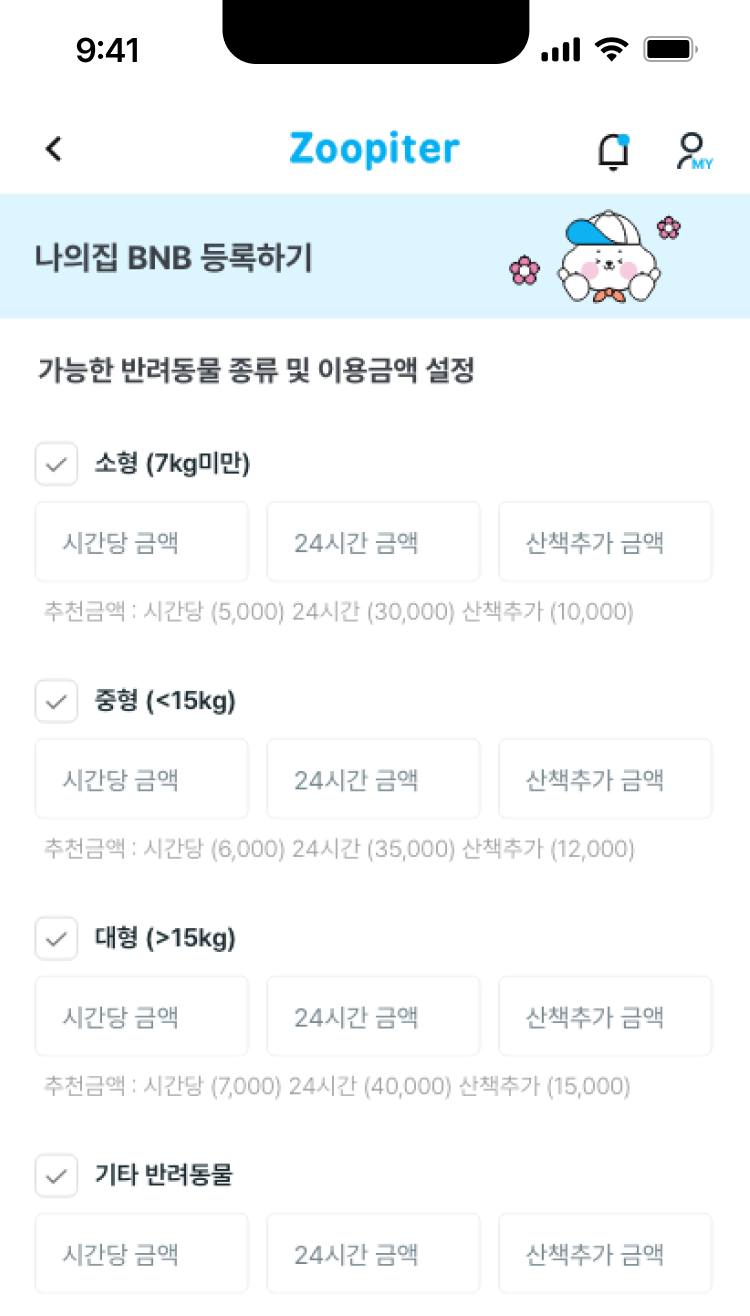Go back using the header arrow

pyautogui.click(x=54, y=149)
